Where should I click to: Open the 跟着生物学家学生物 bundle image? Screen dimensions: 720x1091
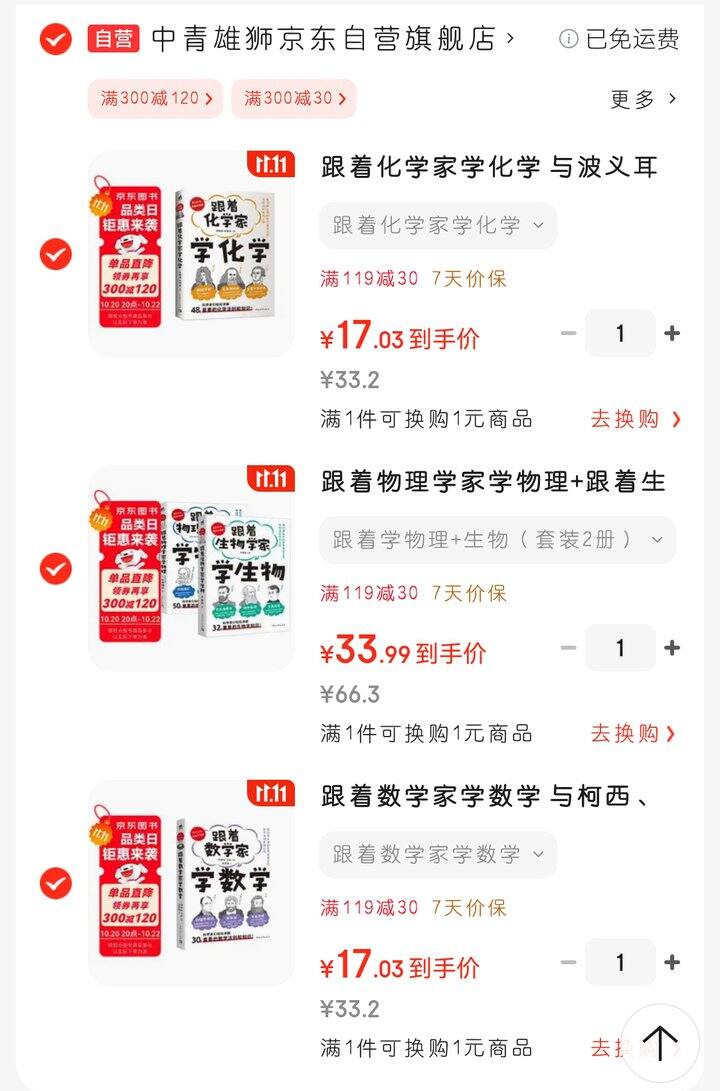tap(191, 568)
